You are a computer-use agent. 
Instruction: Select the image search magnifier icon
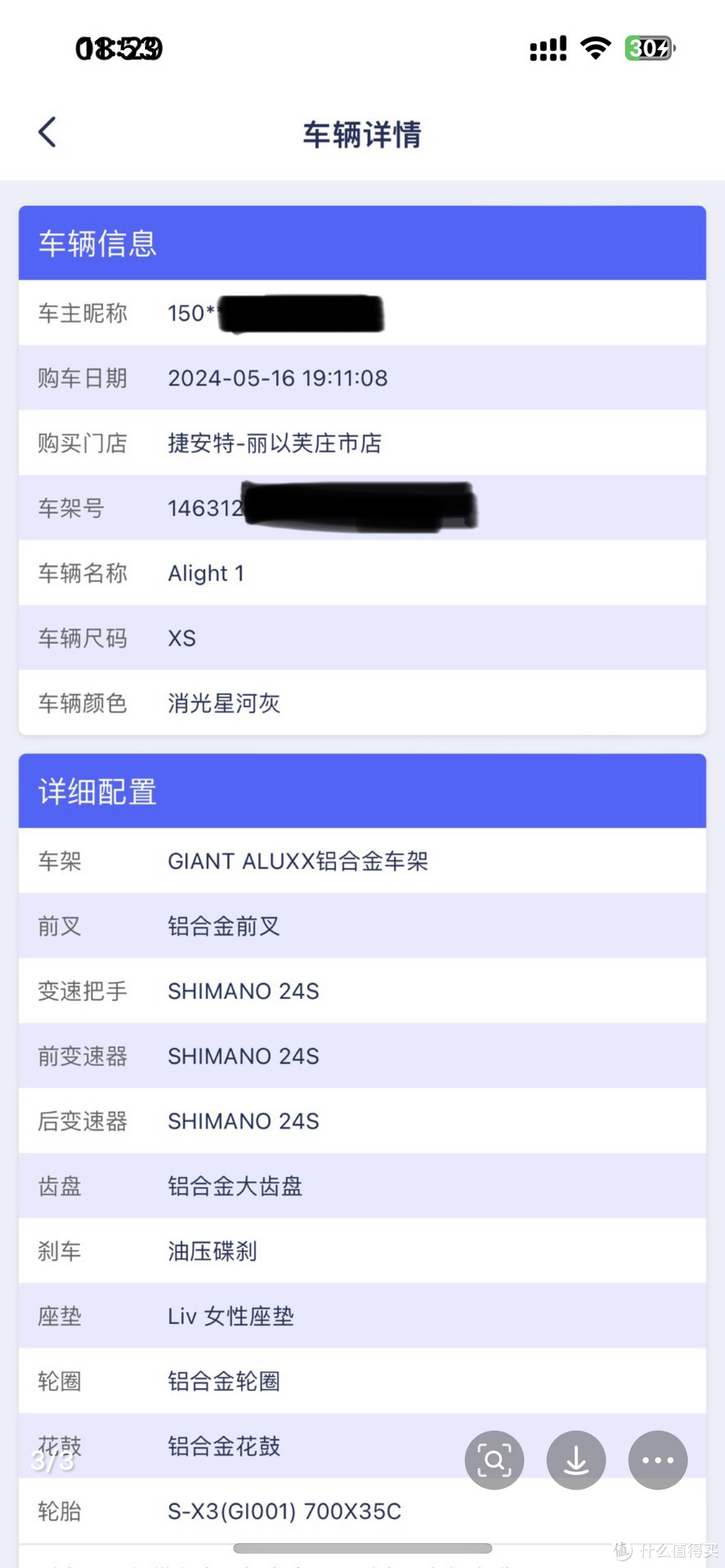coord(493,1459)
